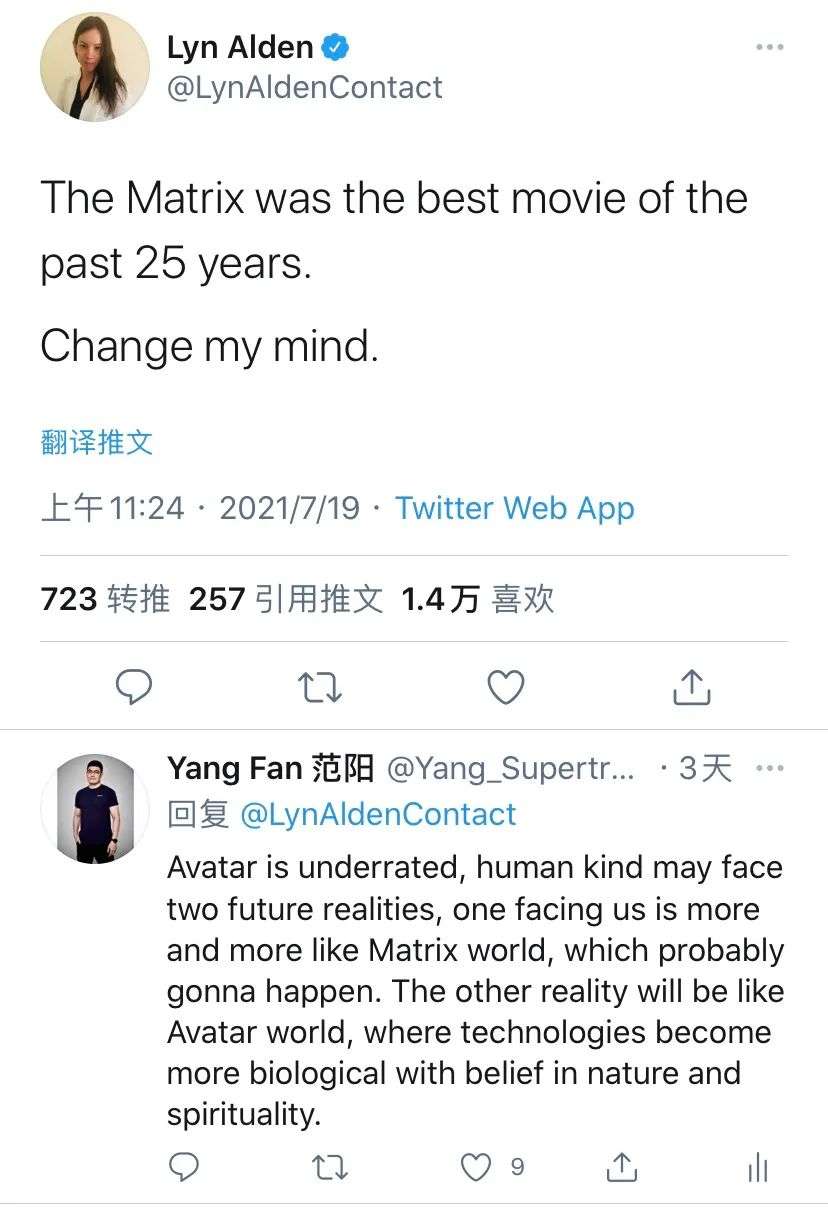
Task: Reply to Yang Fan's Avatar comment
Action: 183,1166
